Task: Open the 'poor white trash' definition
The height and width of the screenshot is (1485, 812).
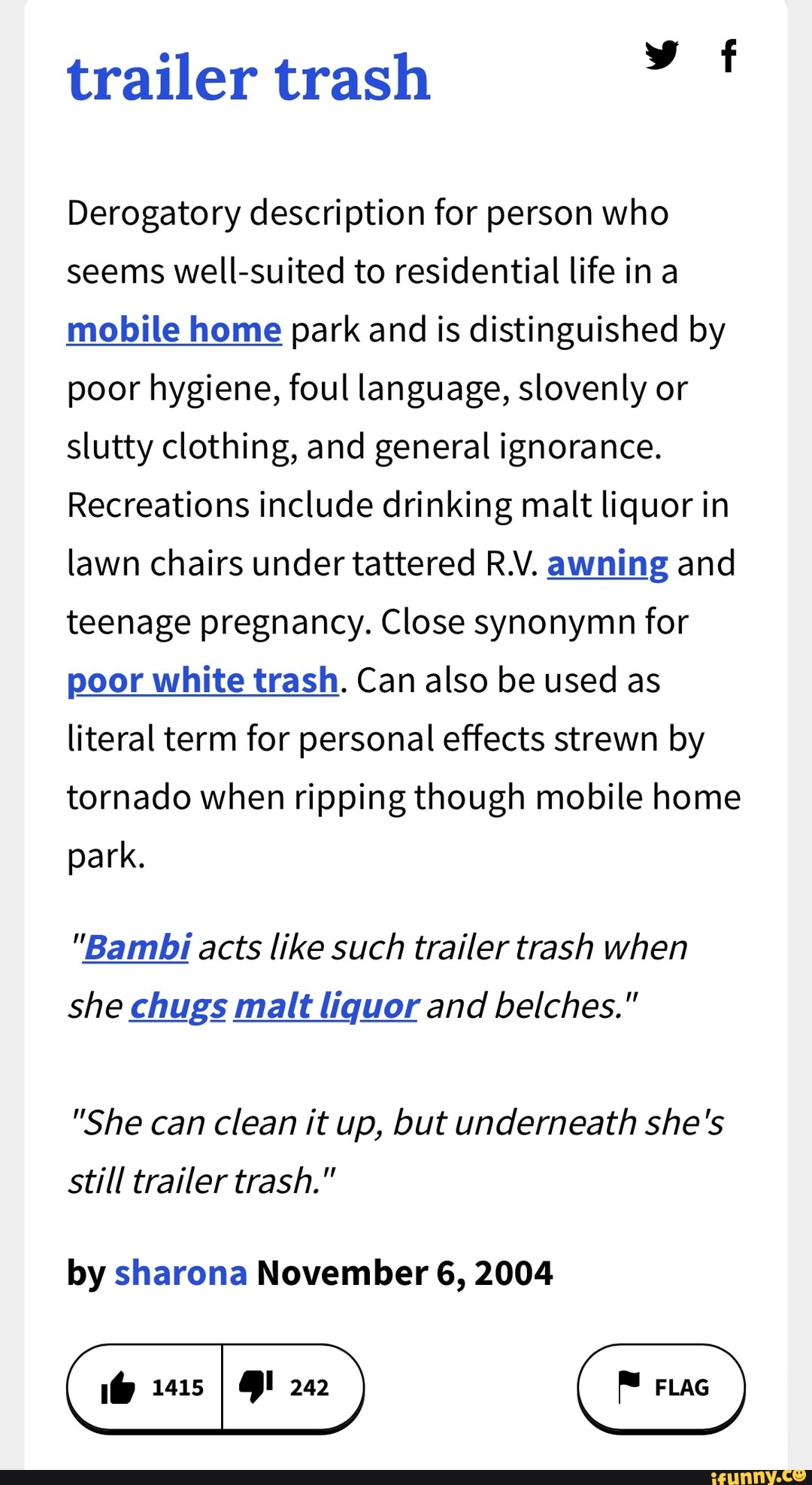Action: click(201, 680)
